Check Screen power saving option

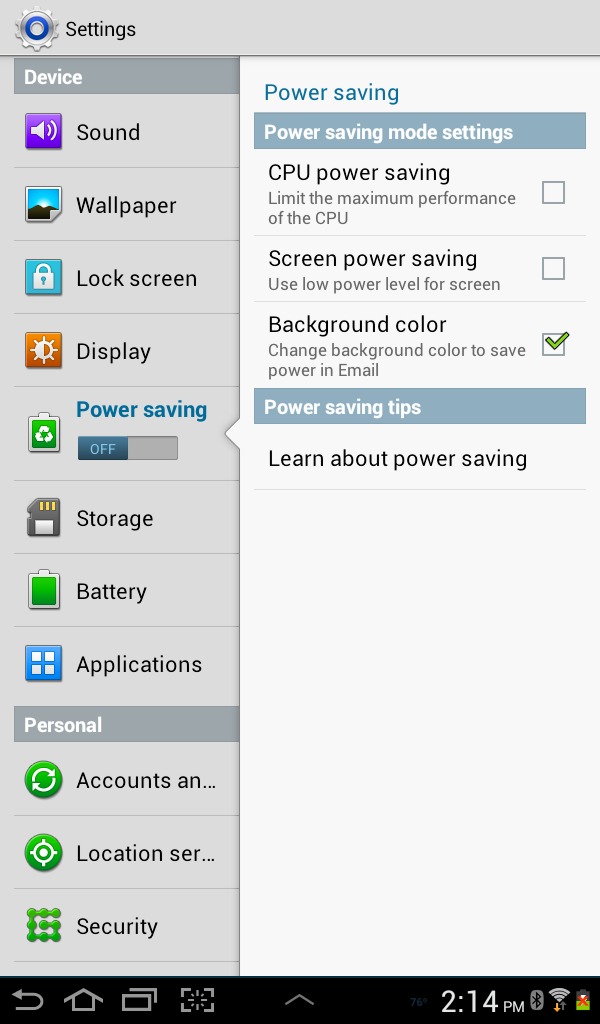tap(553, 268)
